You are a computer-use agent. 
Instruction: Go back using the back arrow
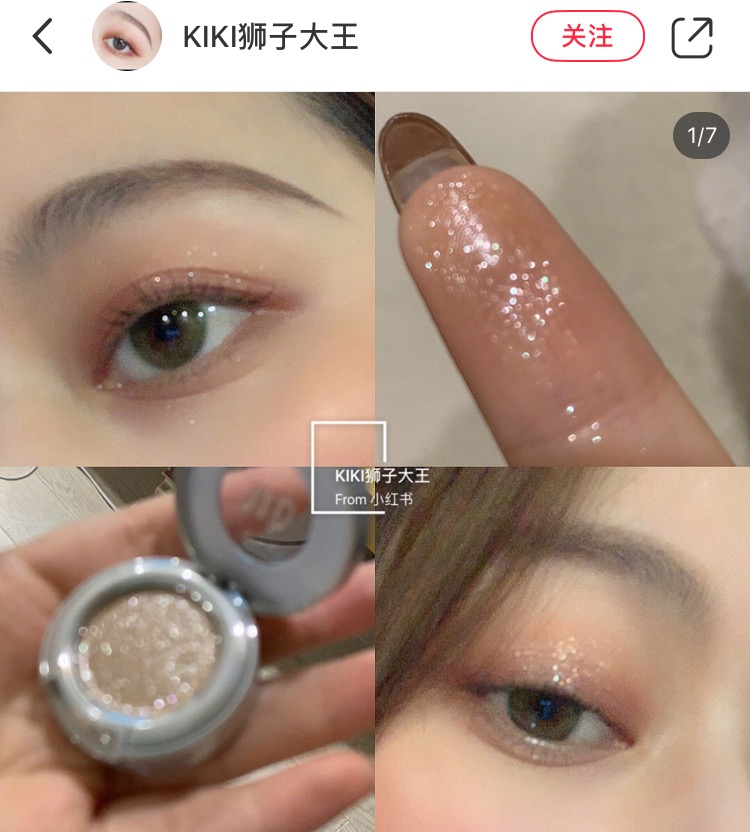[x=43, y=37]
